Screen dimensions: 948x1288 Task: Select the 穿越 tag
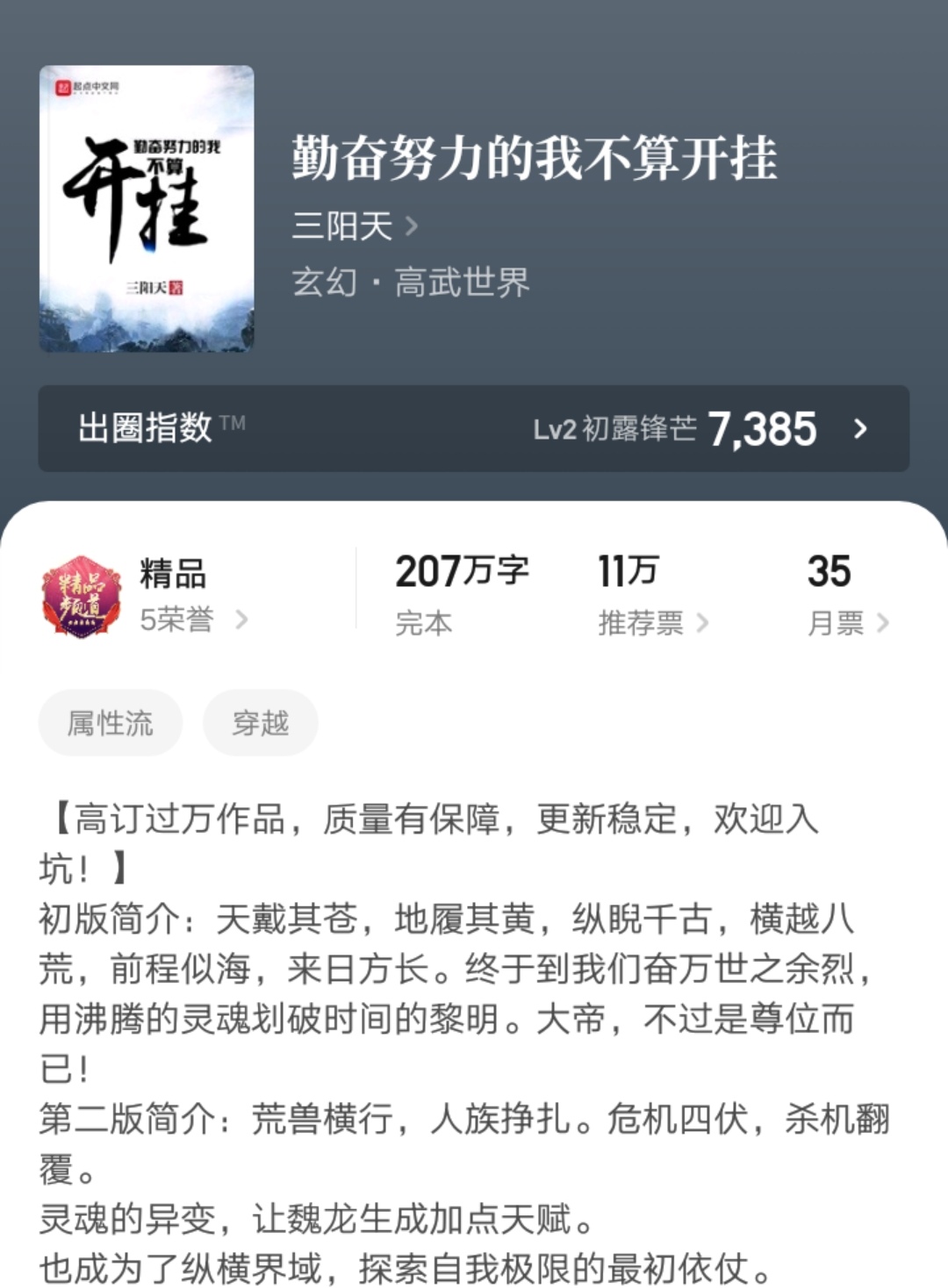point(259,721)
